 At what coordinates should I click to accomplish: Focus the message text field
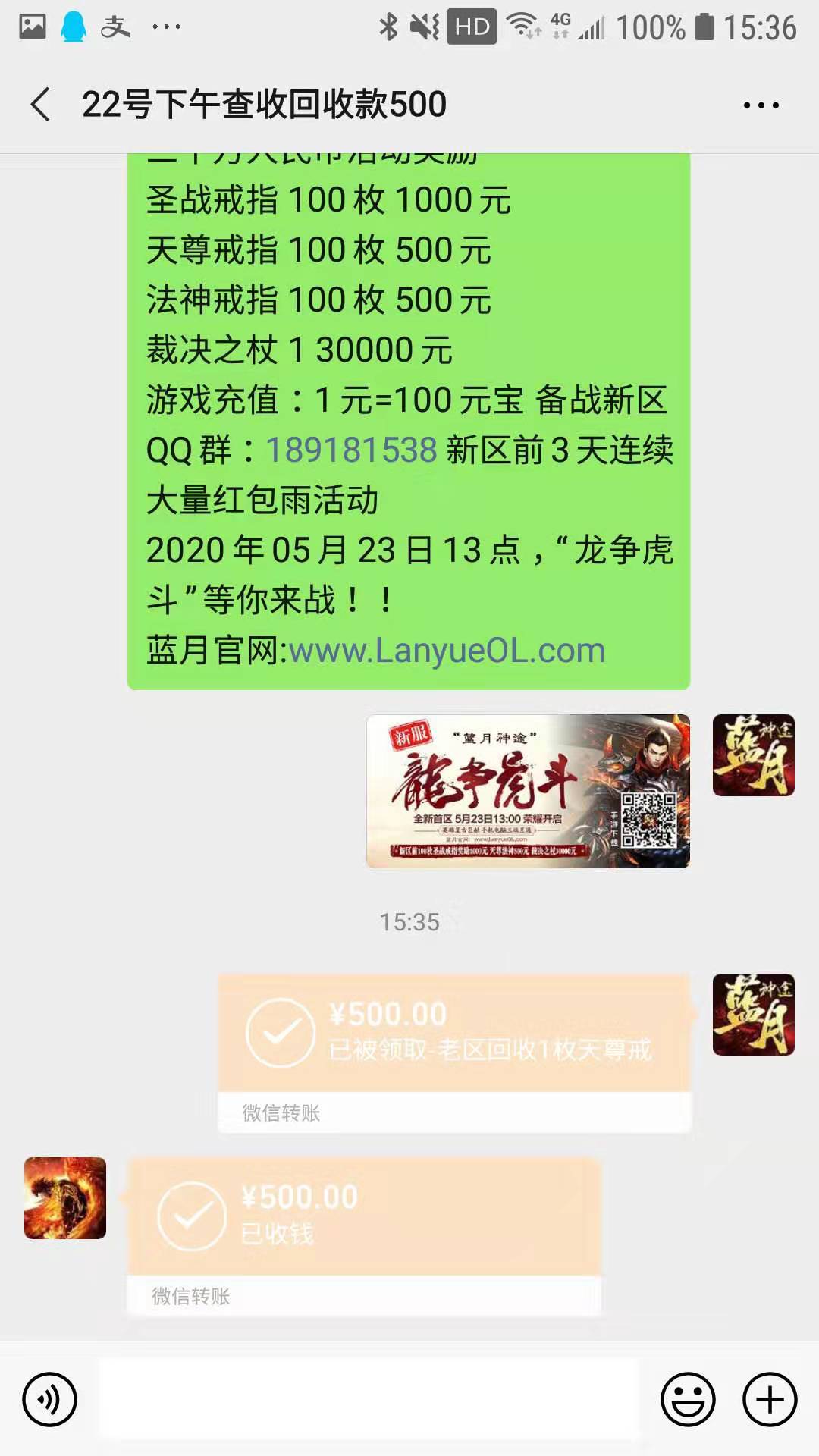coord(369,1399)
